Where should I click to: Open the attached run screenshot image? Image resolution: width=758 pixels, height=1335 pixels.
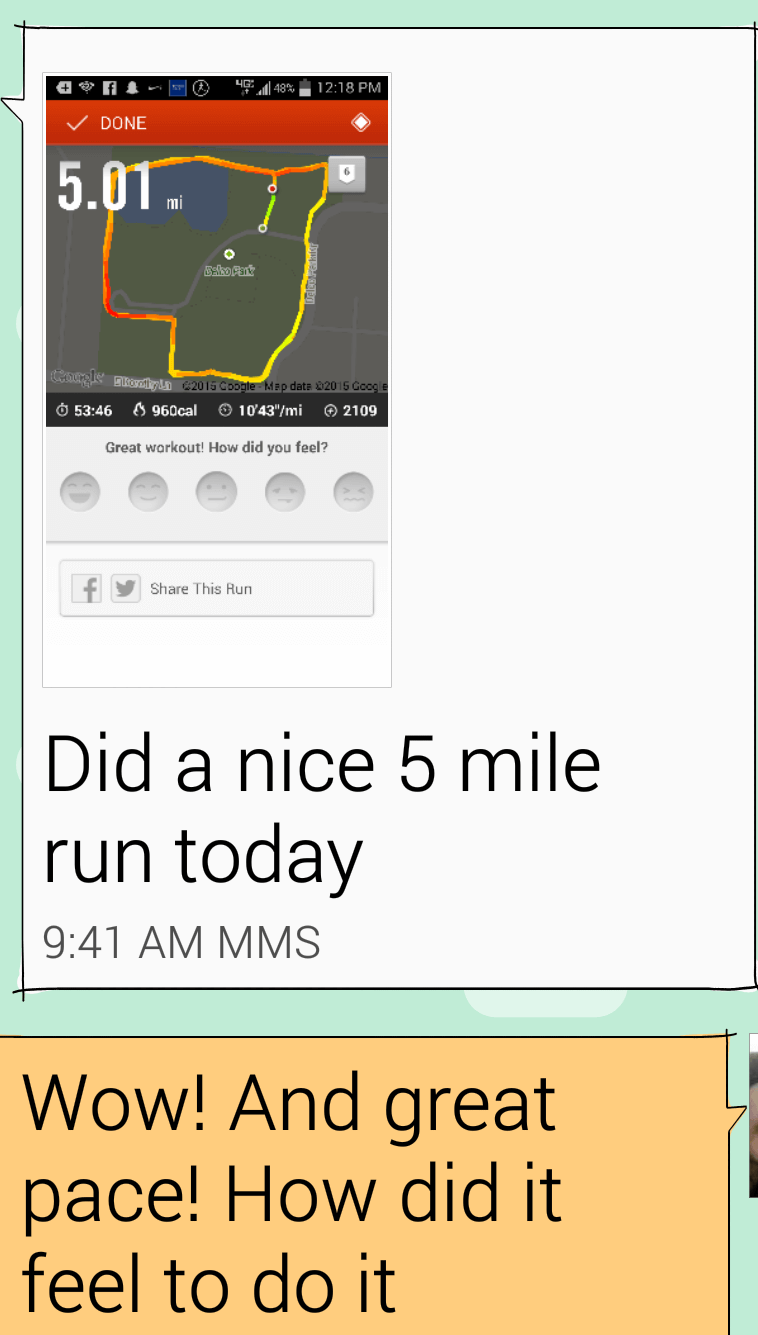pyautogui.click(x=217, y=380)
